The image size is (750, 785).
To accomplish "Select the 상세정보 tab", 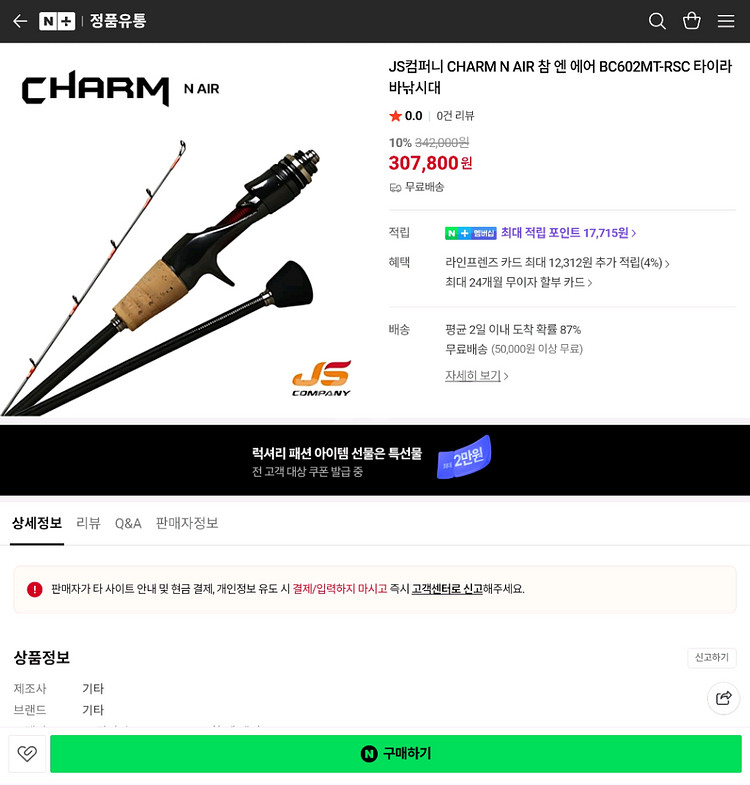I will (37, 523).
